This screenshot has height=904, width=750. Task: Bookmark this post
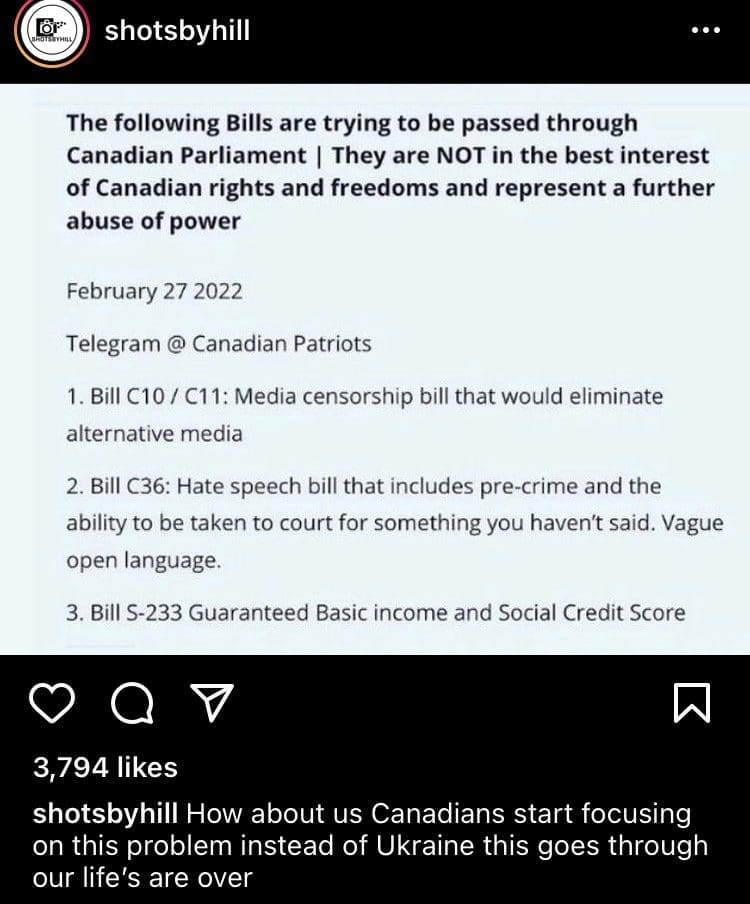pos(692,706)
